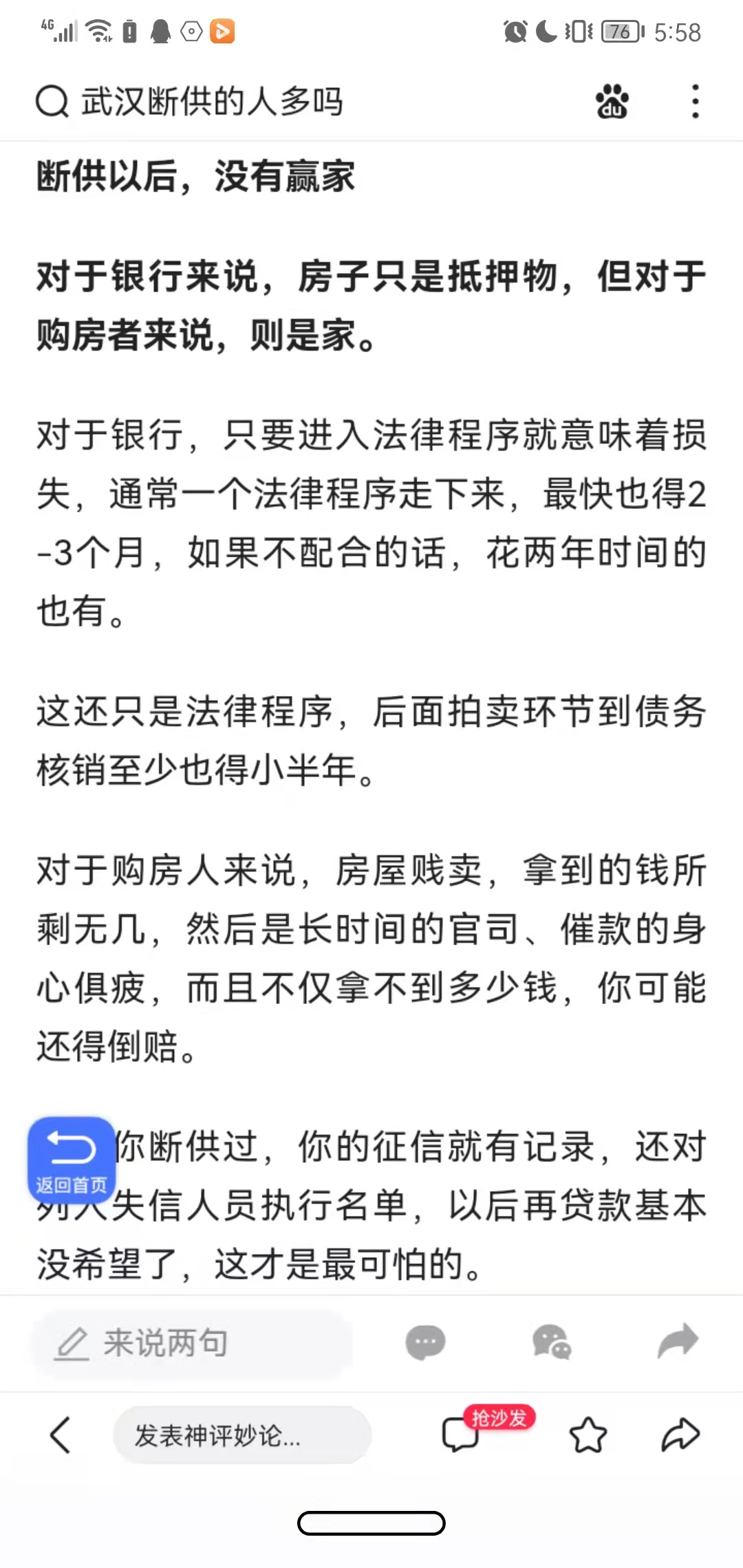Image resolution: width=743 pixels, height=1568 pixels.
Task: Click the Baidu paw logo icon
Action: pyautogui.click(x=612, y=102)
